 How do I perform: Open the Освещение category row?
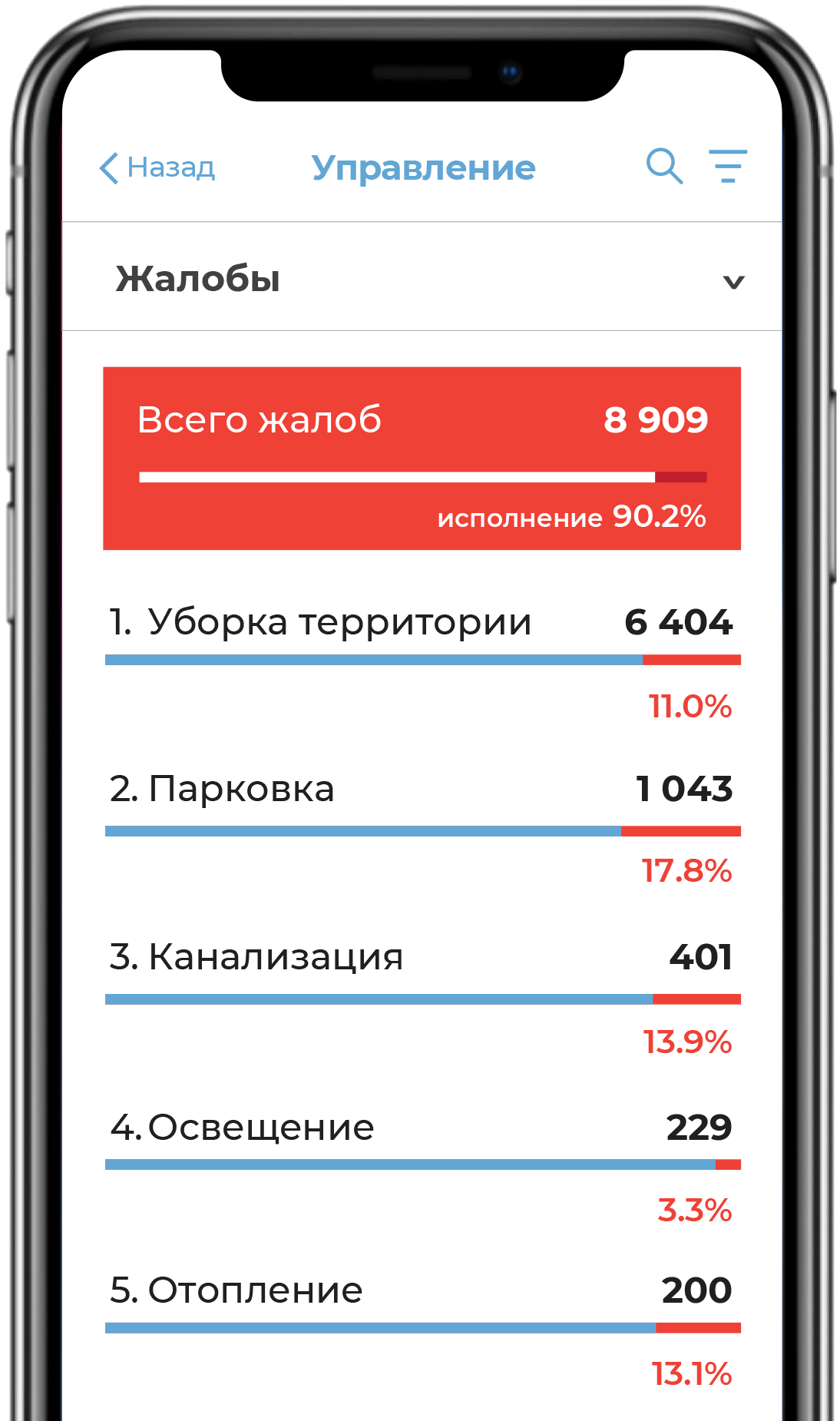(x=422, y=1129)
